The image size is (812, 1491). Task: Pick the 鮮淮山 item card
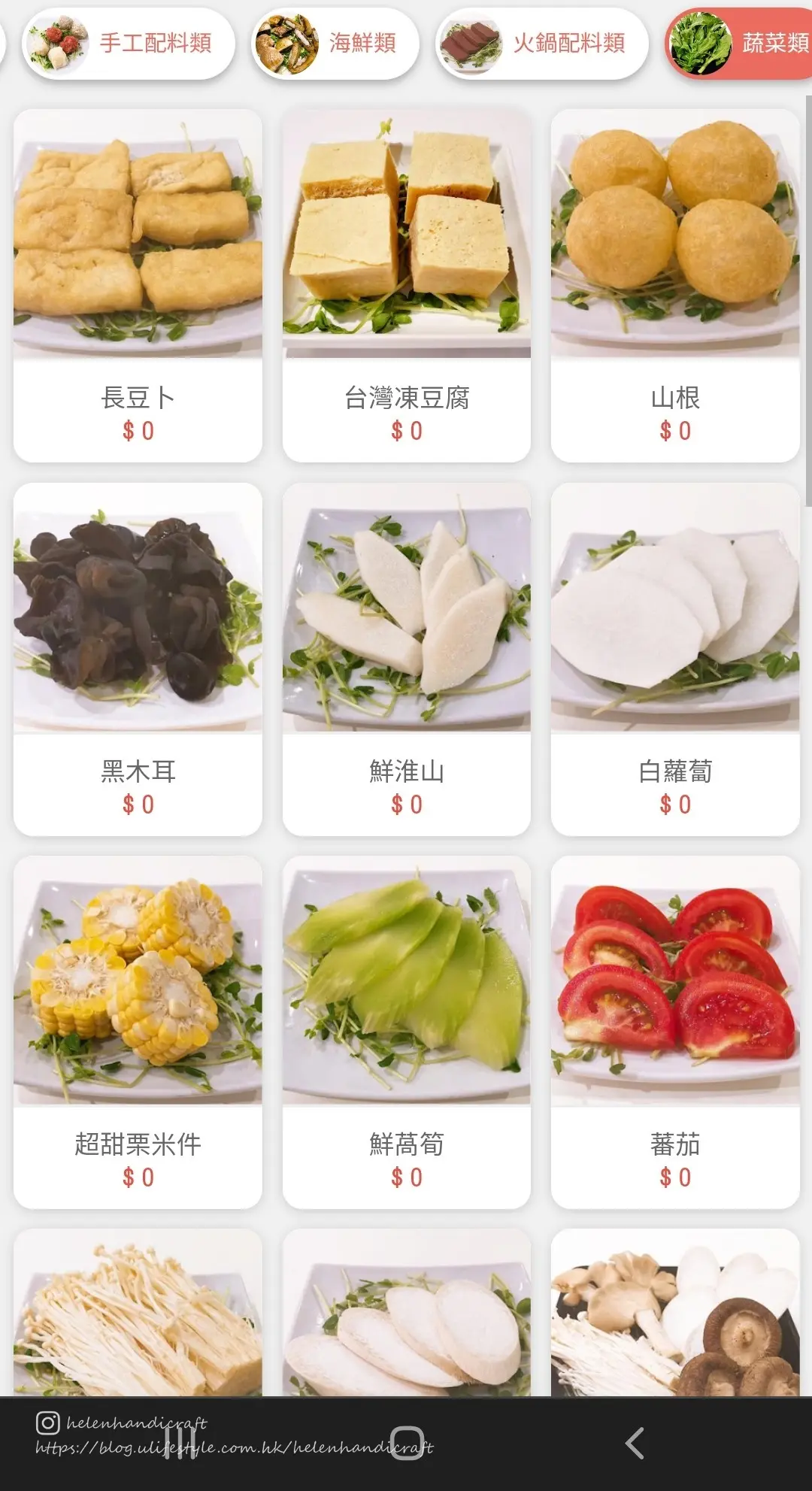pos(407,659)
